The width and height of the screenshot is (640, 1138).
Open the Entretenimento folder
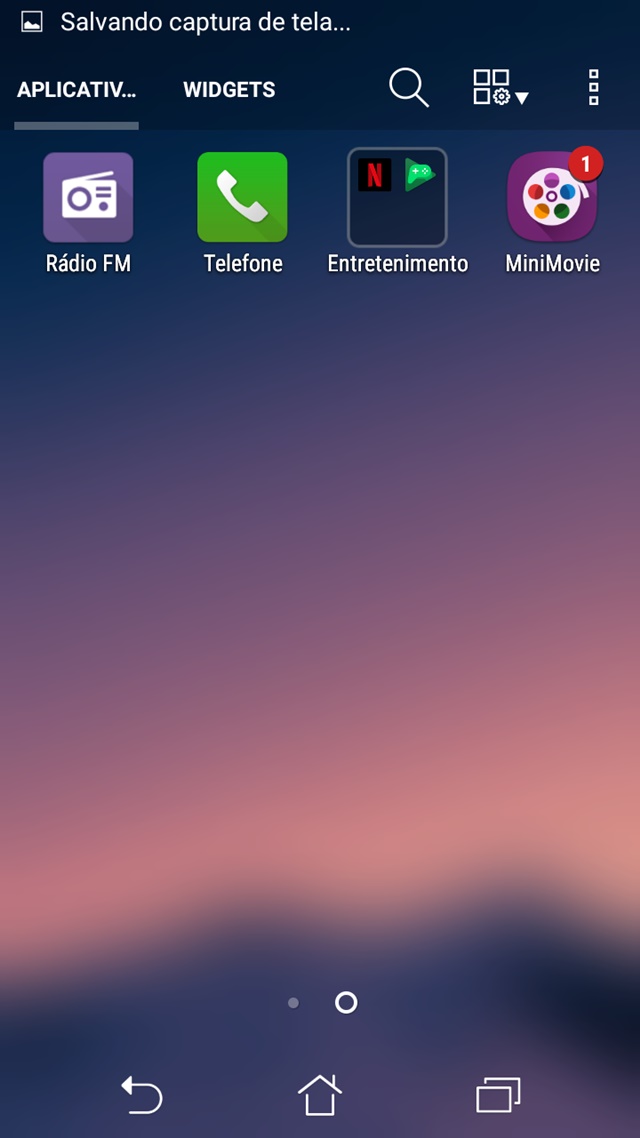click(x=397, y=198)
